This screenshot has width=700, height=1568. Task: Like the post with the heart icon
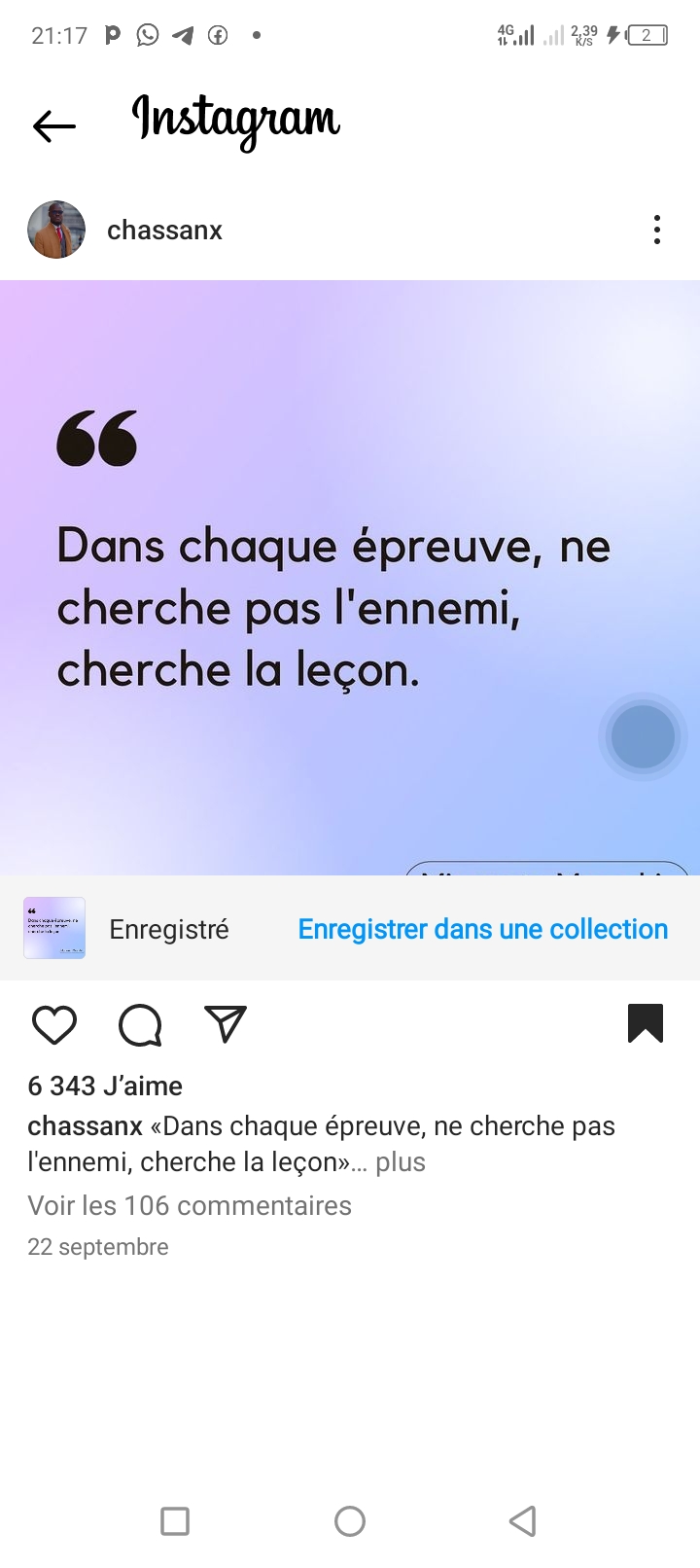coord(54,1024)
